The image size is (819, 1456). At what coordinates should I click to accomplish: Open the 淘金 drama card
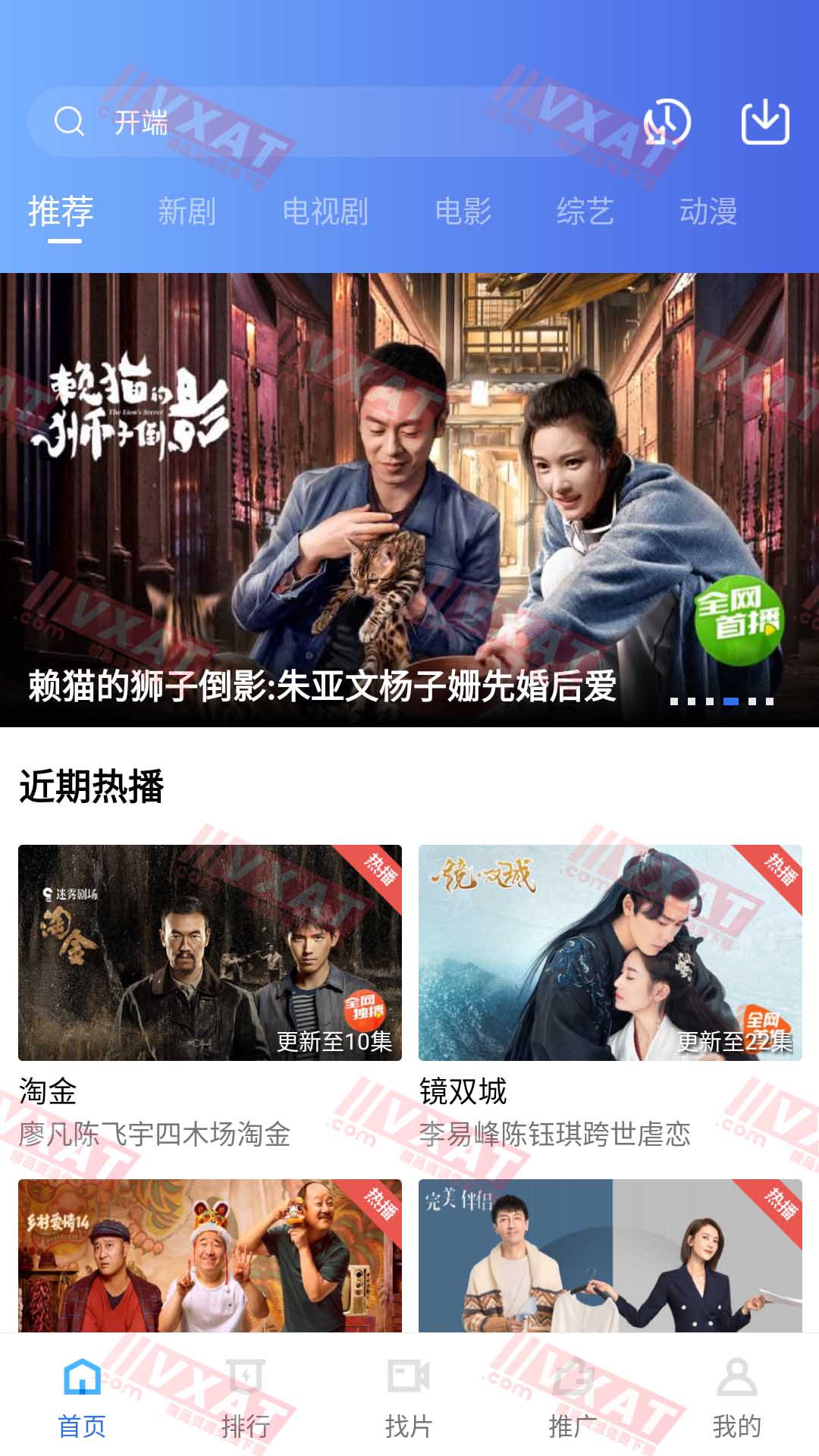(210, 952)
